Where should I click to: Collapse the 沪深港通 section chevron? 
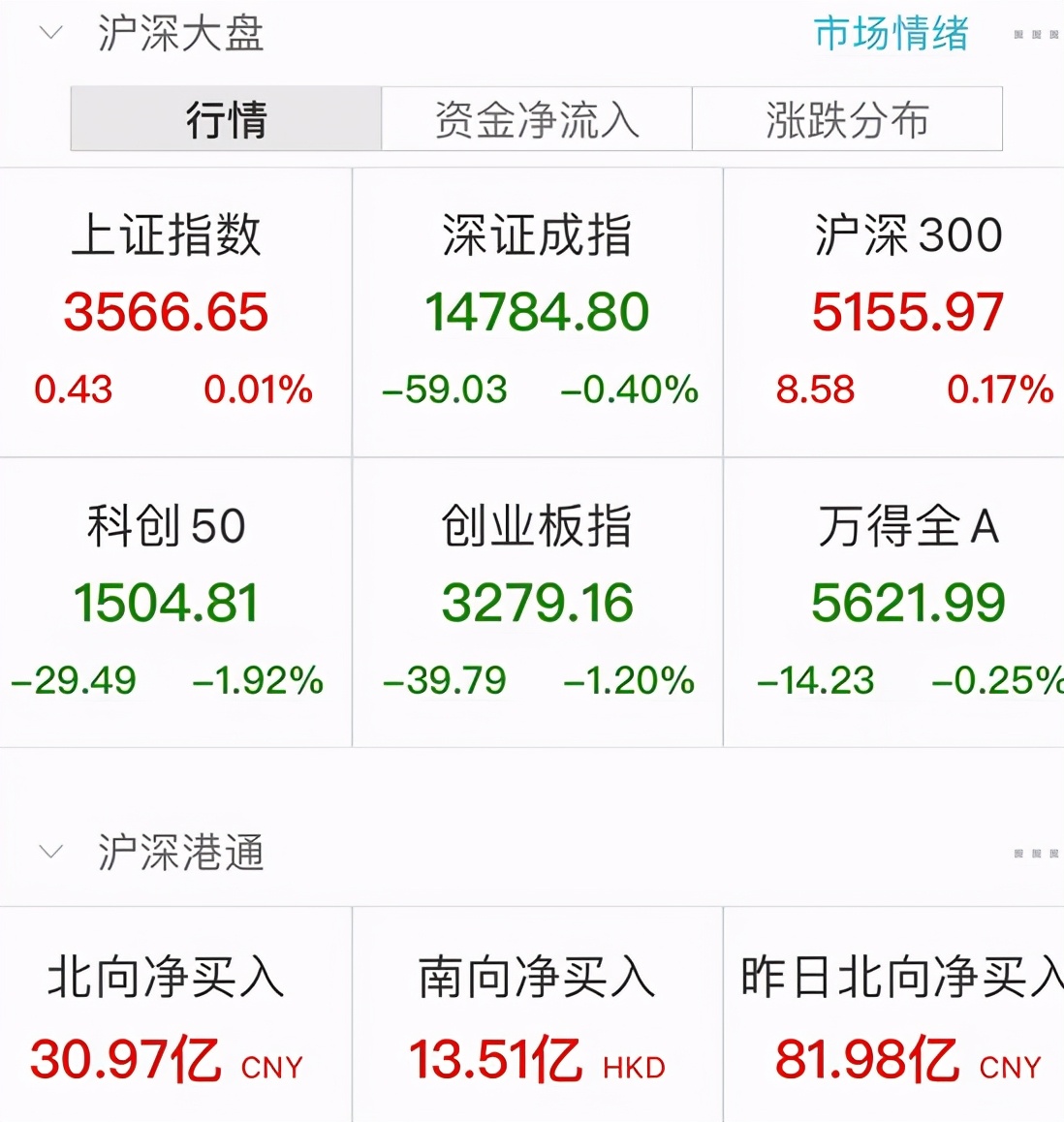tap(49, 852)
